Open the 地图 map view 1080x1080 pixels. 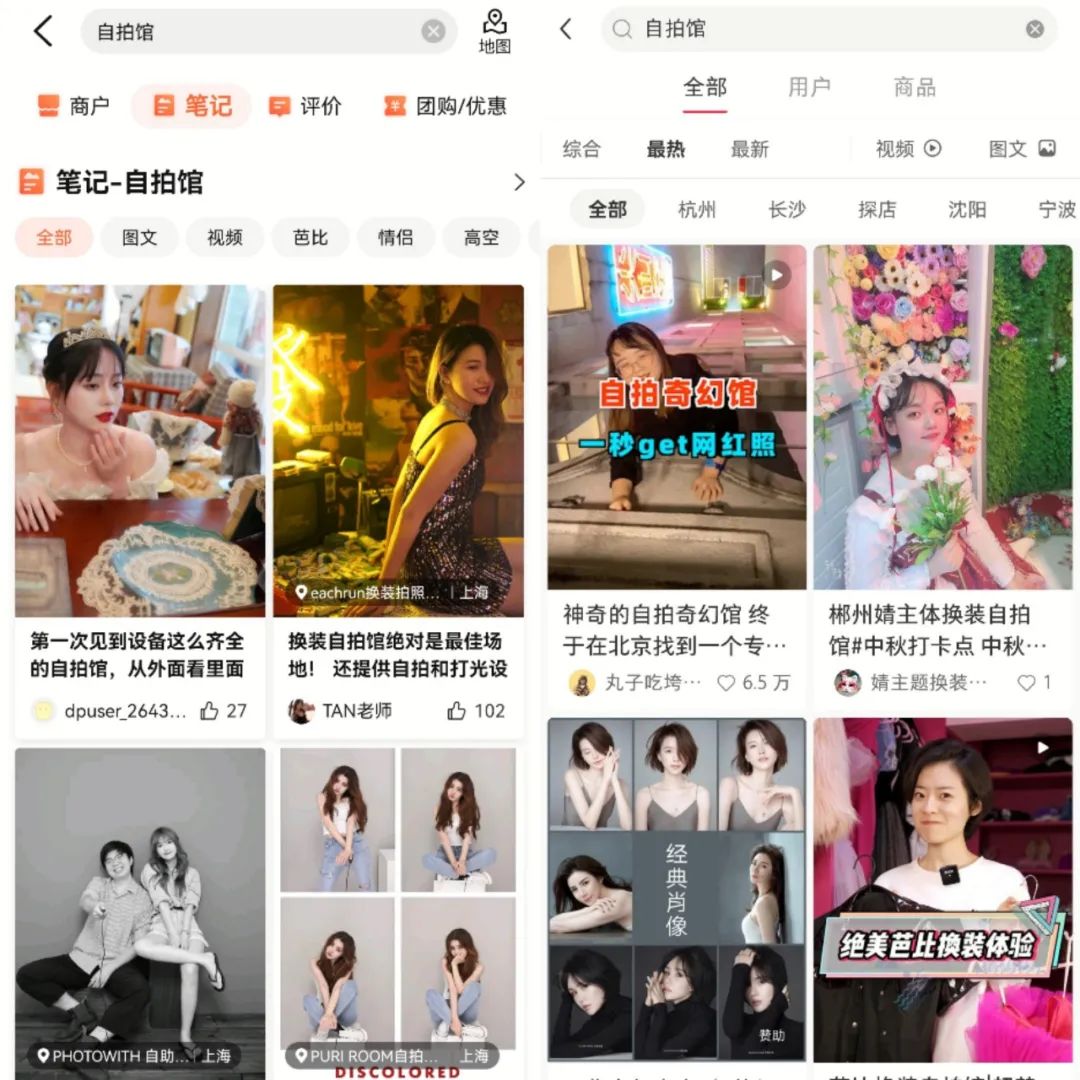coord(494,31)
